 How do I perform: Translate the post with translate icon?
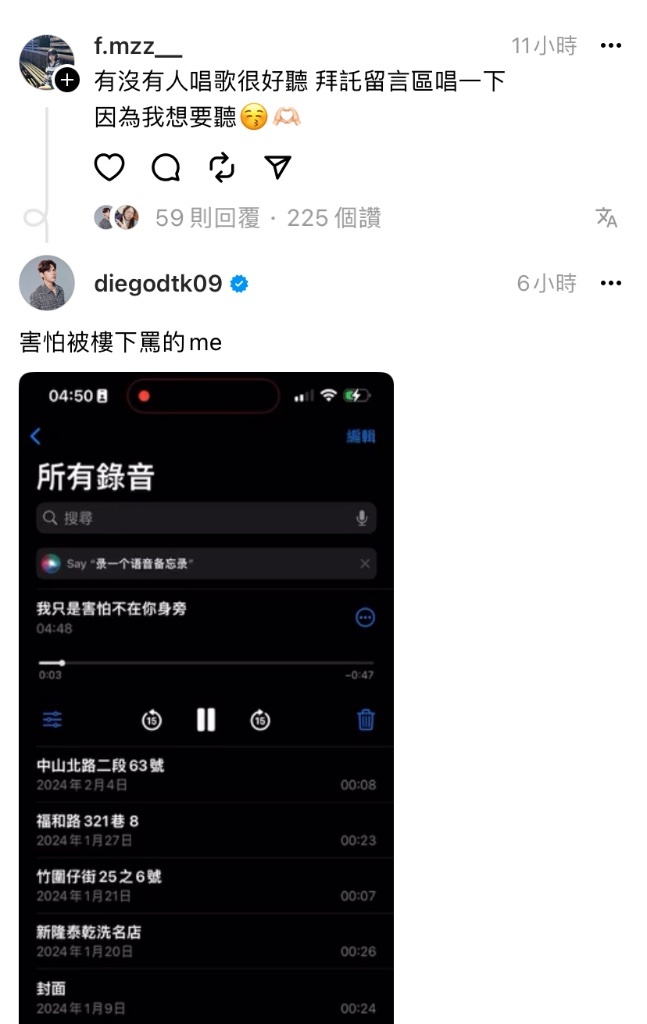pyautogui.click(x=606, y=218)
